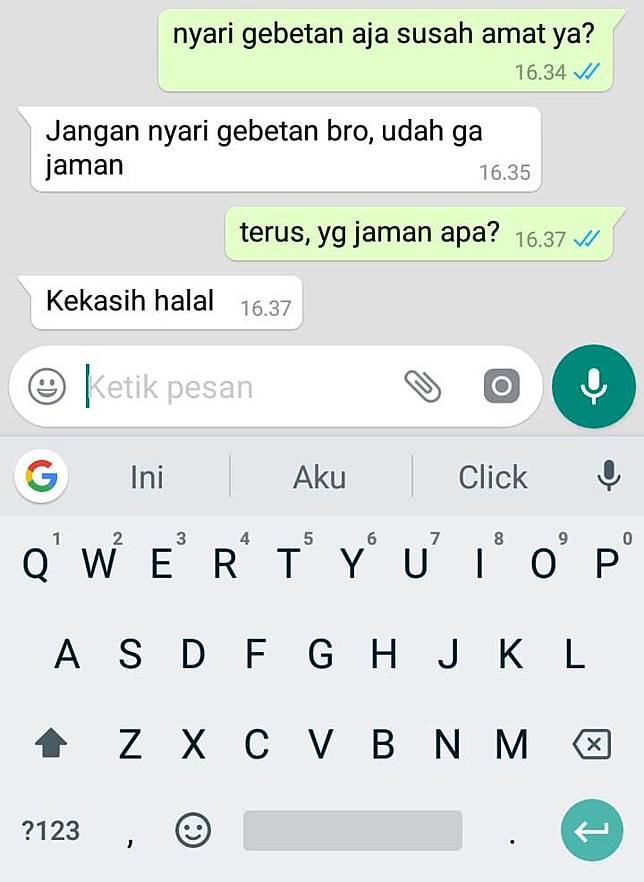Choose the suggestion "Ini"
The height and width of the screenshot is (882, 644).
147,477
